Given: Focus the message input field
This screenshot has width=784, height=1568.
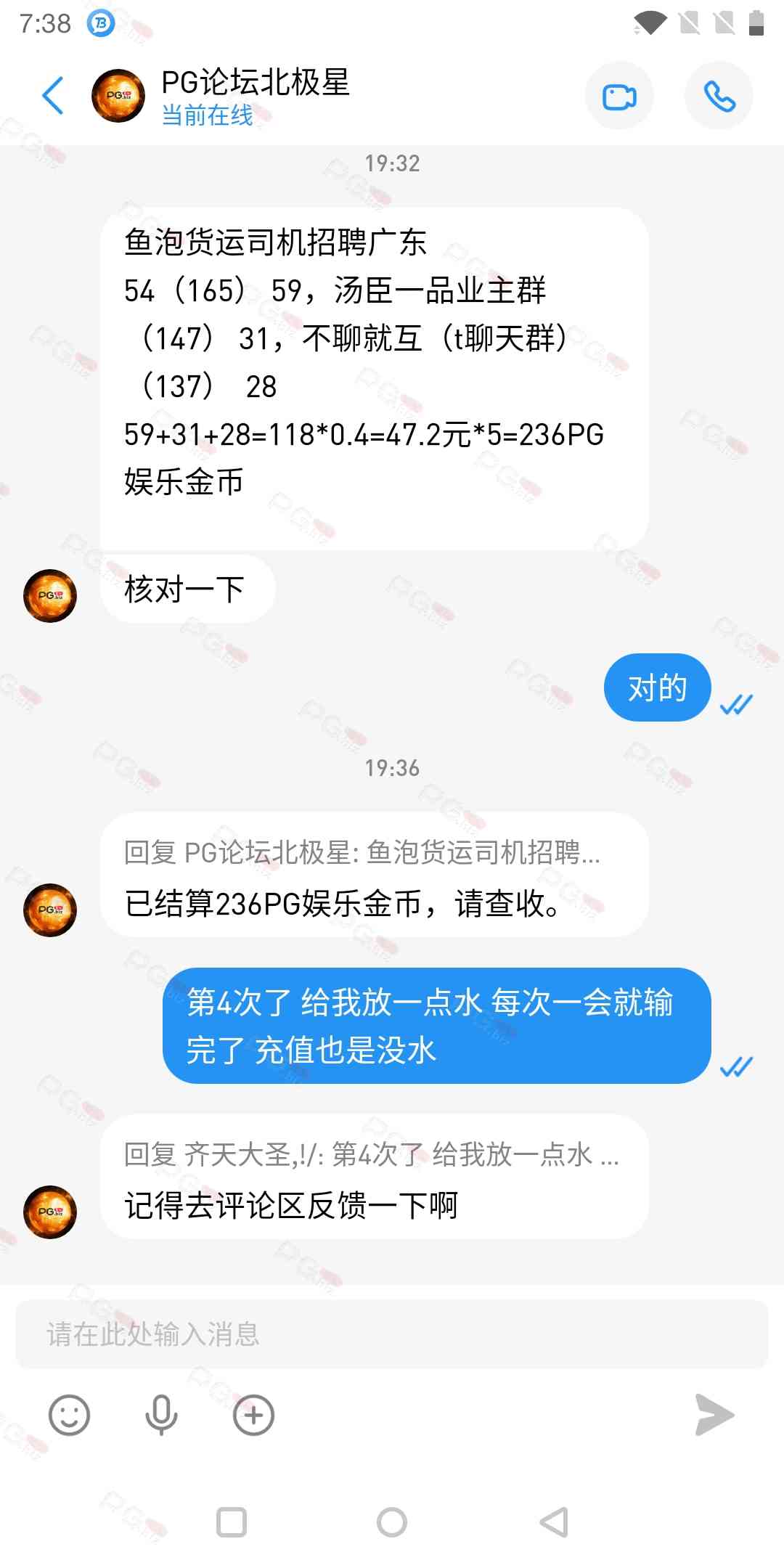Looking at the screenshot, I should (392, 1334).
